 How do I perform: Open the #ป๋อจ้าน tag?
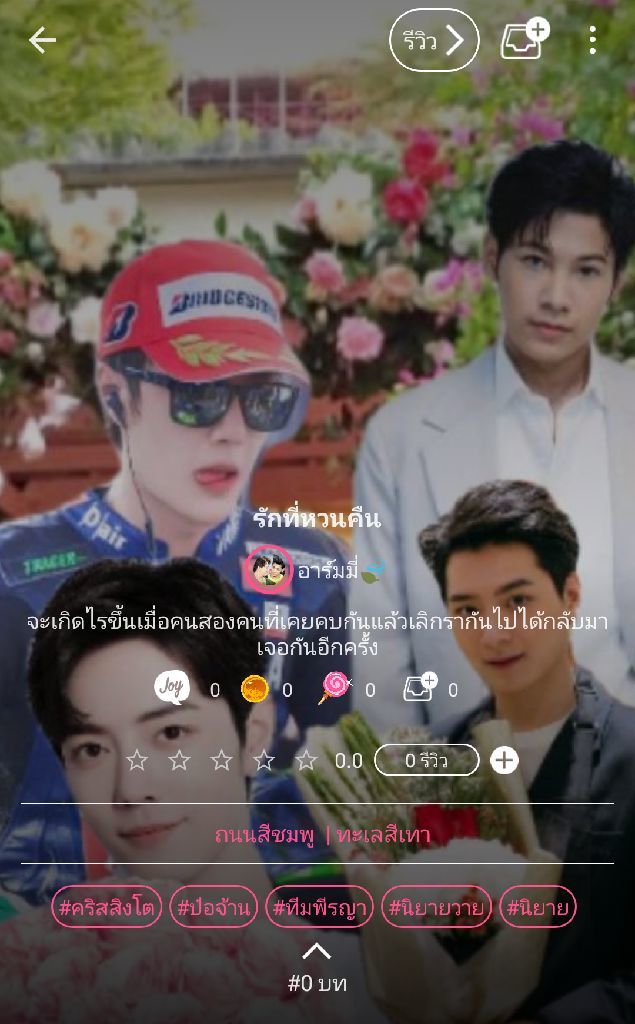(x=214, y=908)
